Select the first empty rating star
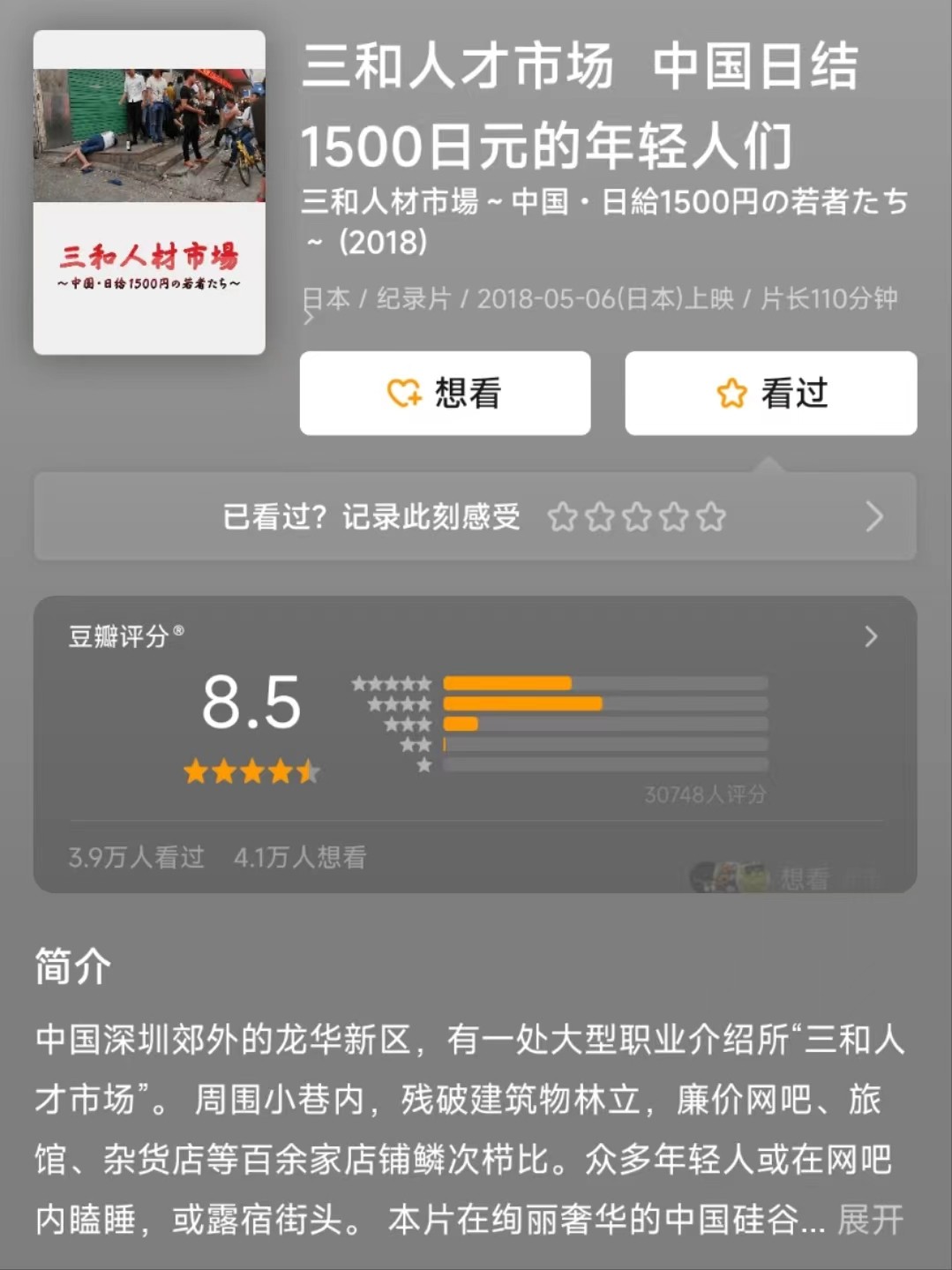 tap(562, 517)
